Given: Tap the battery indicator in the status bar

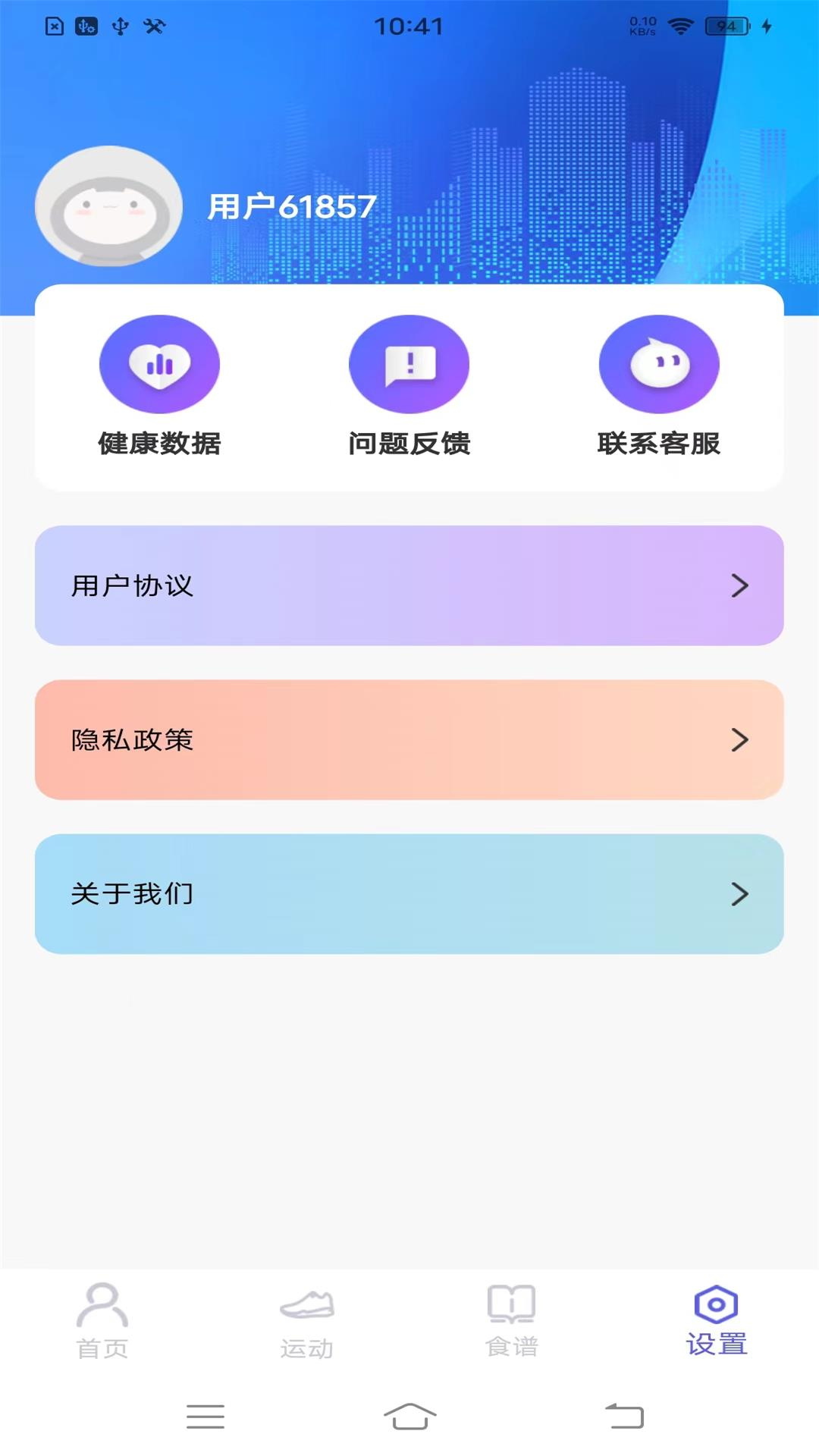Looking at the screenshot, I should (x=726, y=24).
